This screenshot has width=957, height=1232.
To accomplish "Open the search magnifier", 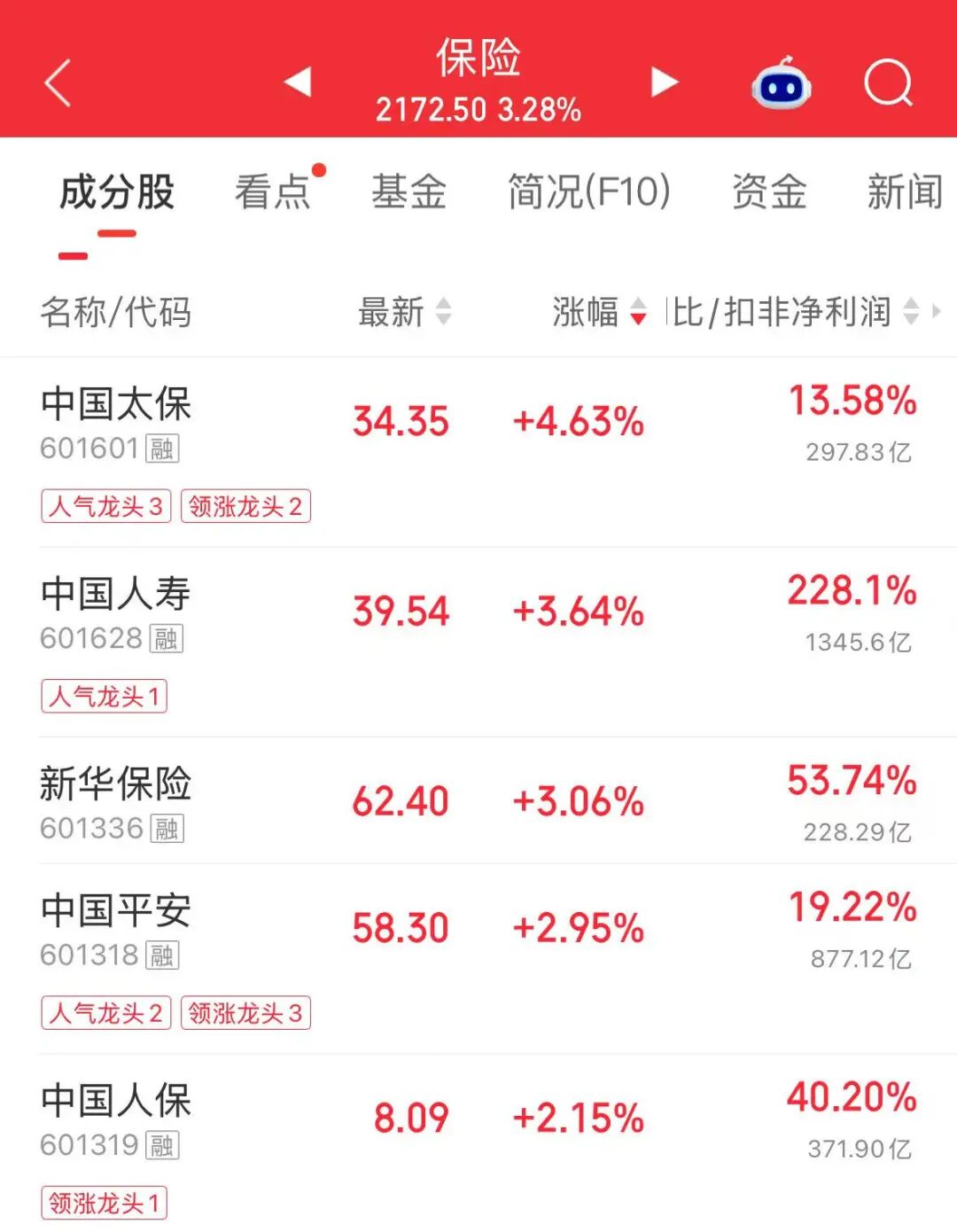I will click(x=888, y=83).
